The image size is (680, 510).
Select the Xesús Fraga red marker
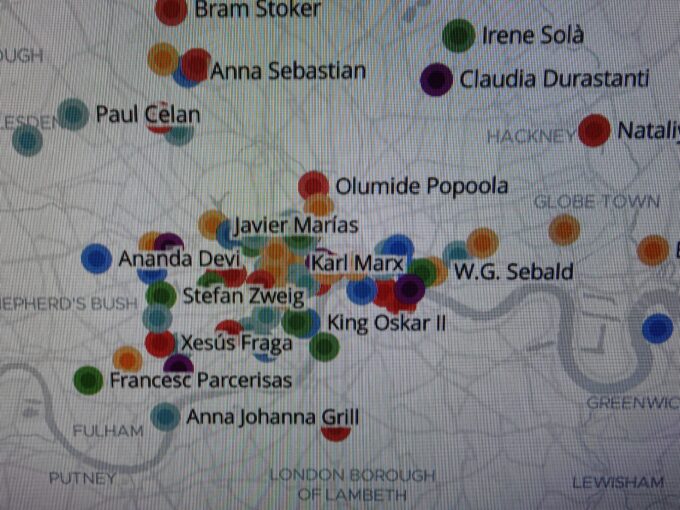(158, 343)
